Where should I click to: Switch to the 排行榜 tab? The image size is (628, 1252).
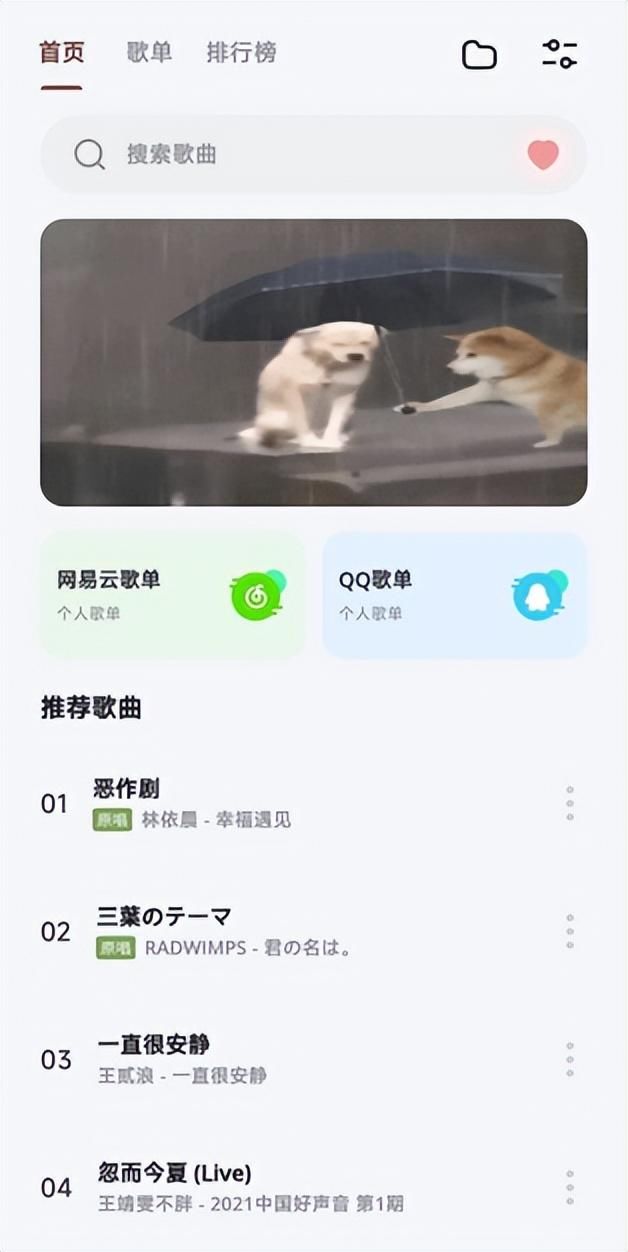[241, 52]
